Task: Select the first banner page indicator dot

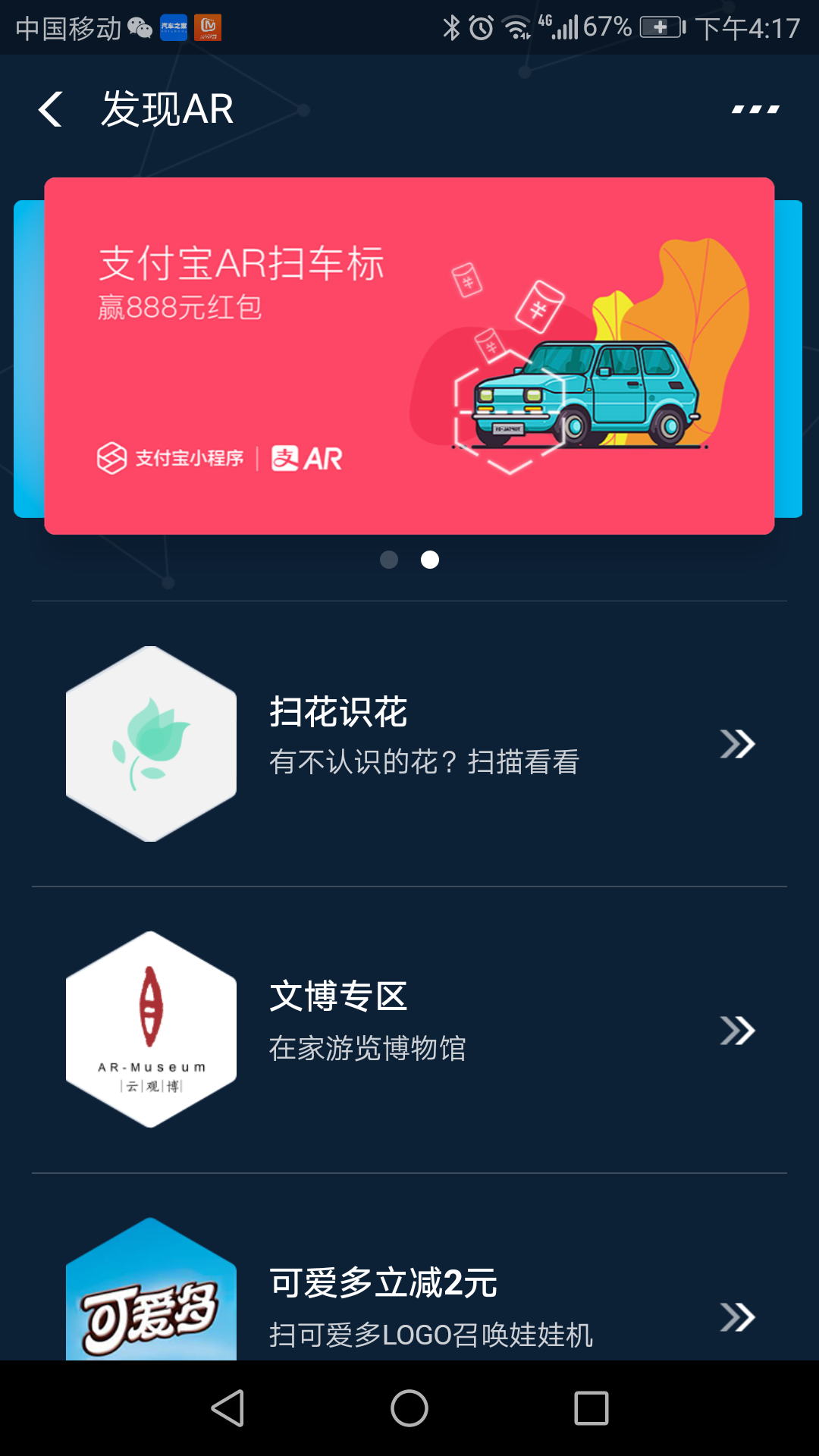Action: [x=389, y=560]
